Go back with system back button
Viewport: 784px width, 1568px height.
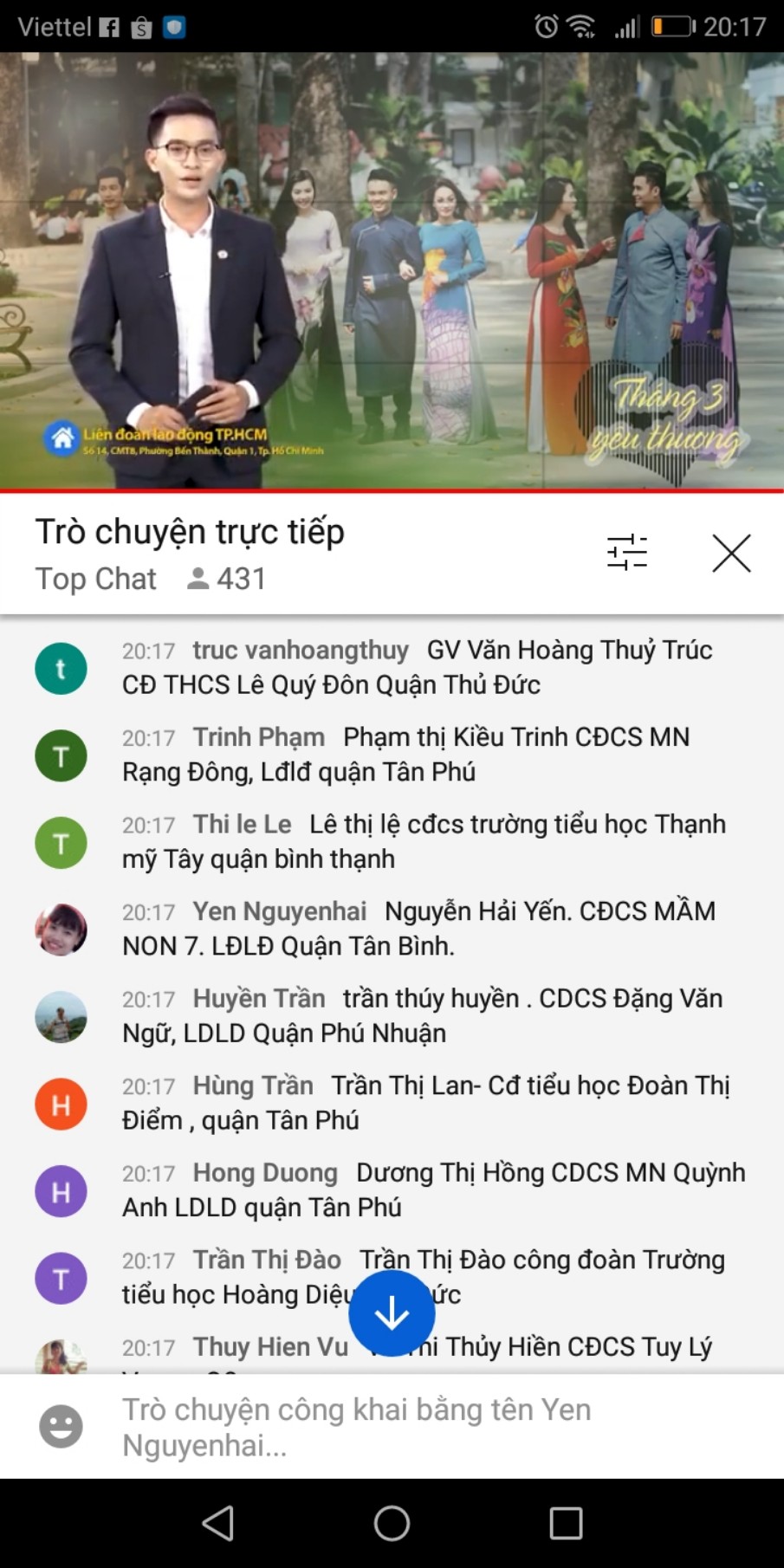point(217,1523)
